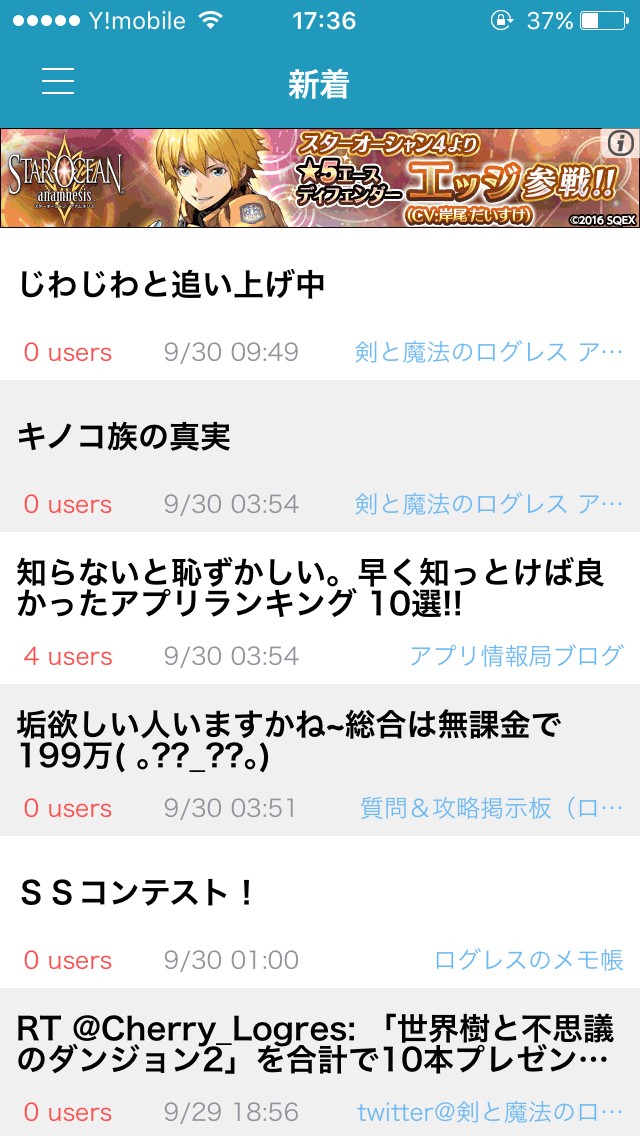Tap the ad info icon on banner
This screenshot has height=1136, width=640.
pyautogui.click(x=621, y=144)
